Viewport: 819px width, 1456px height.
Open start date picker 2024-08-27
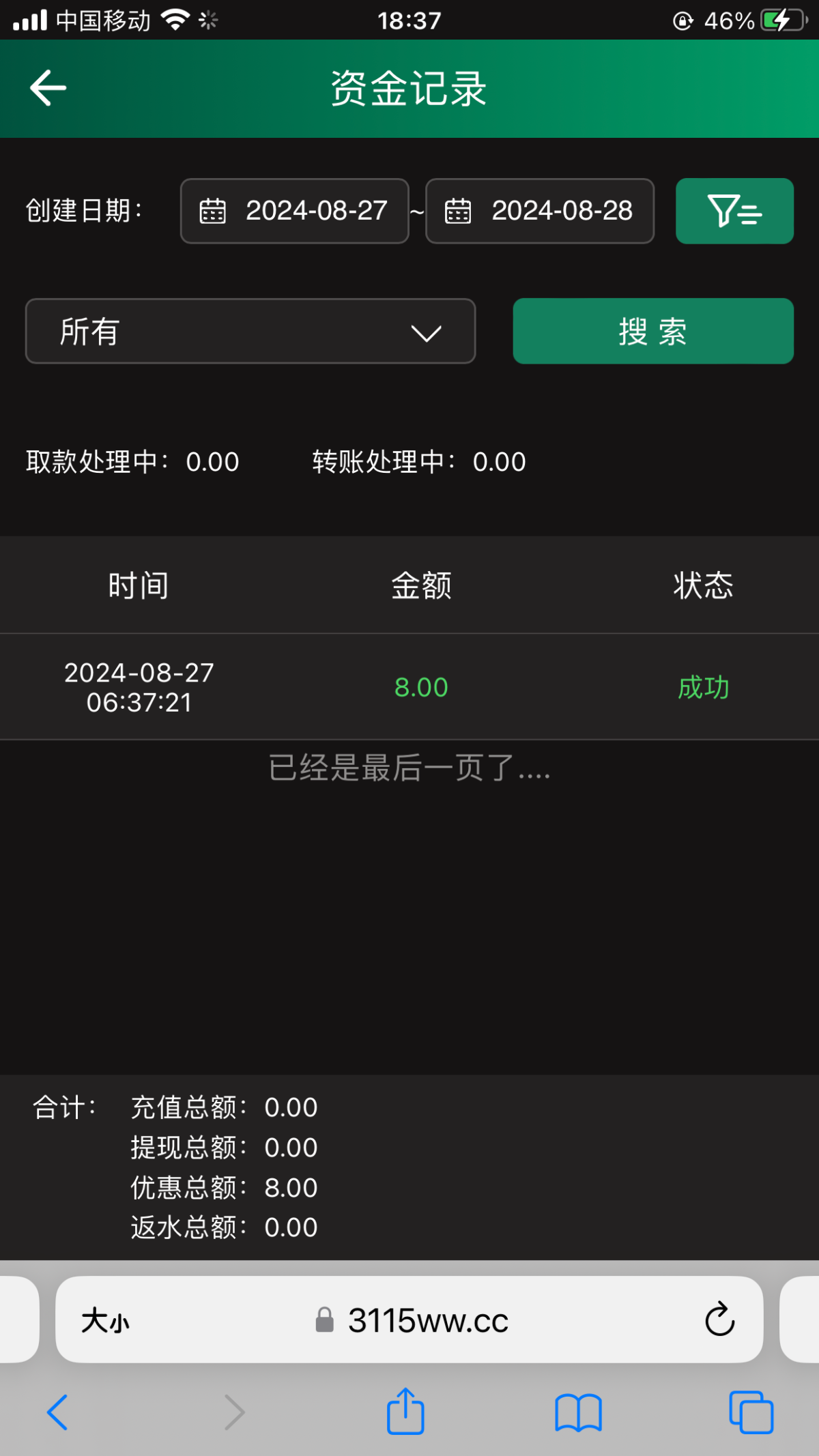coord(295,211)
